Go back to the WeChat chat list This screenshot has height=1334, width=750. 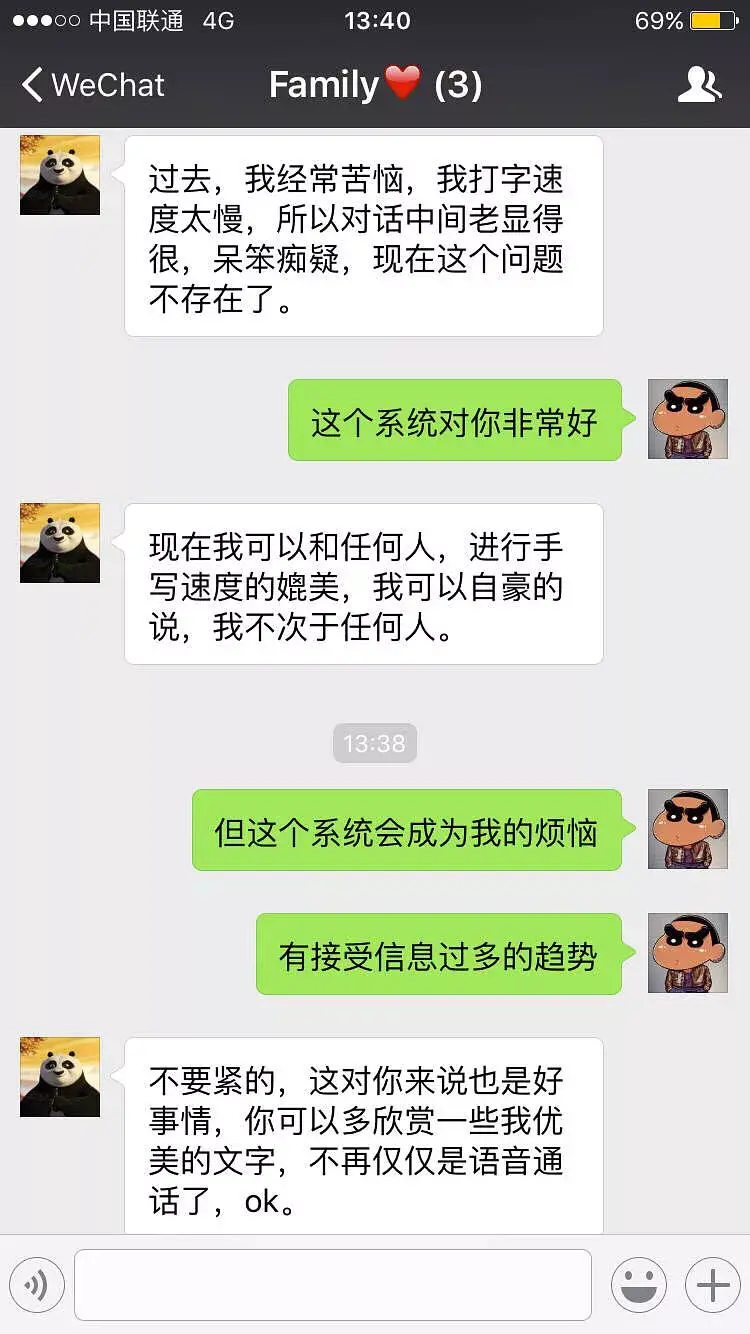pos(92,85)
